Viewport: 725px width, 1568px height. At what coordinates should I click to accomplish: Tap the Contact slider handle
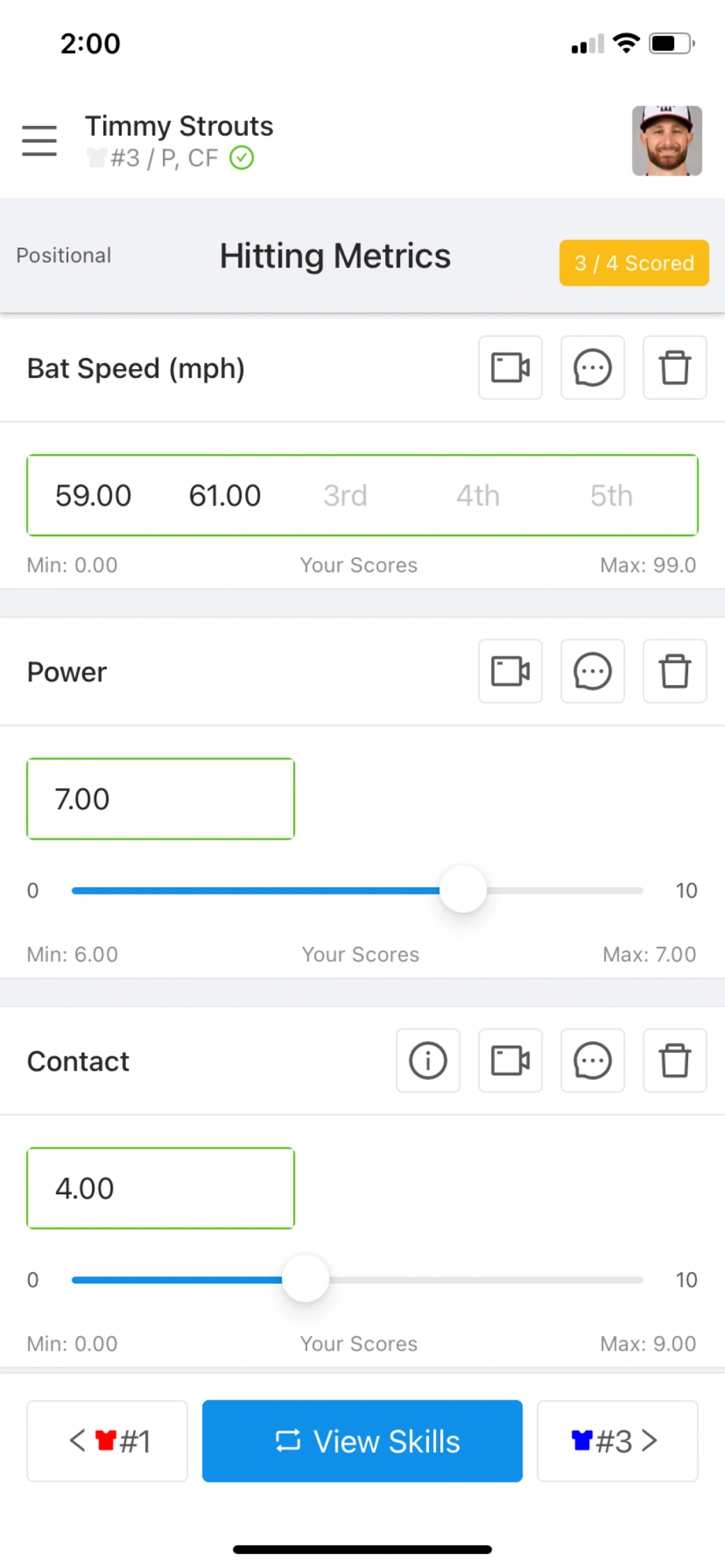[x=306, y=1279]
